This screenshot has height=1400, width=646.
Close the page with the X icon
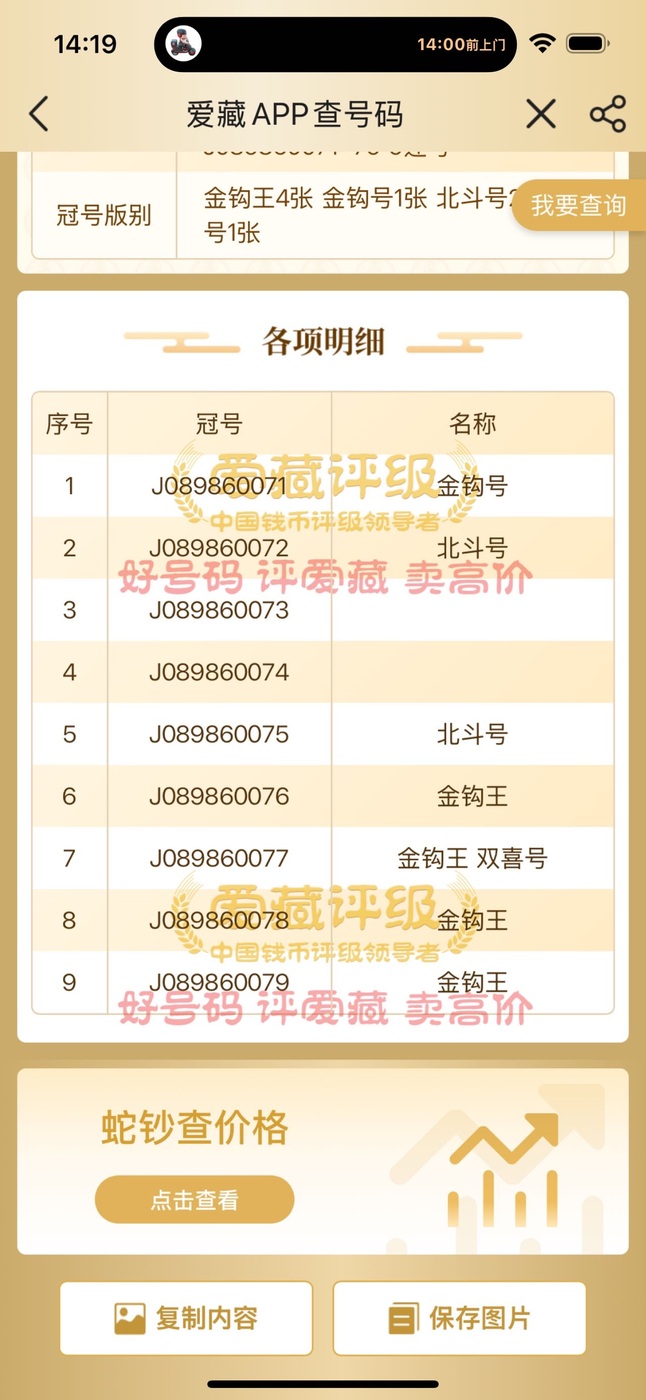541,114
